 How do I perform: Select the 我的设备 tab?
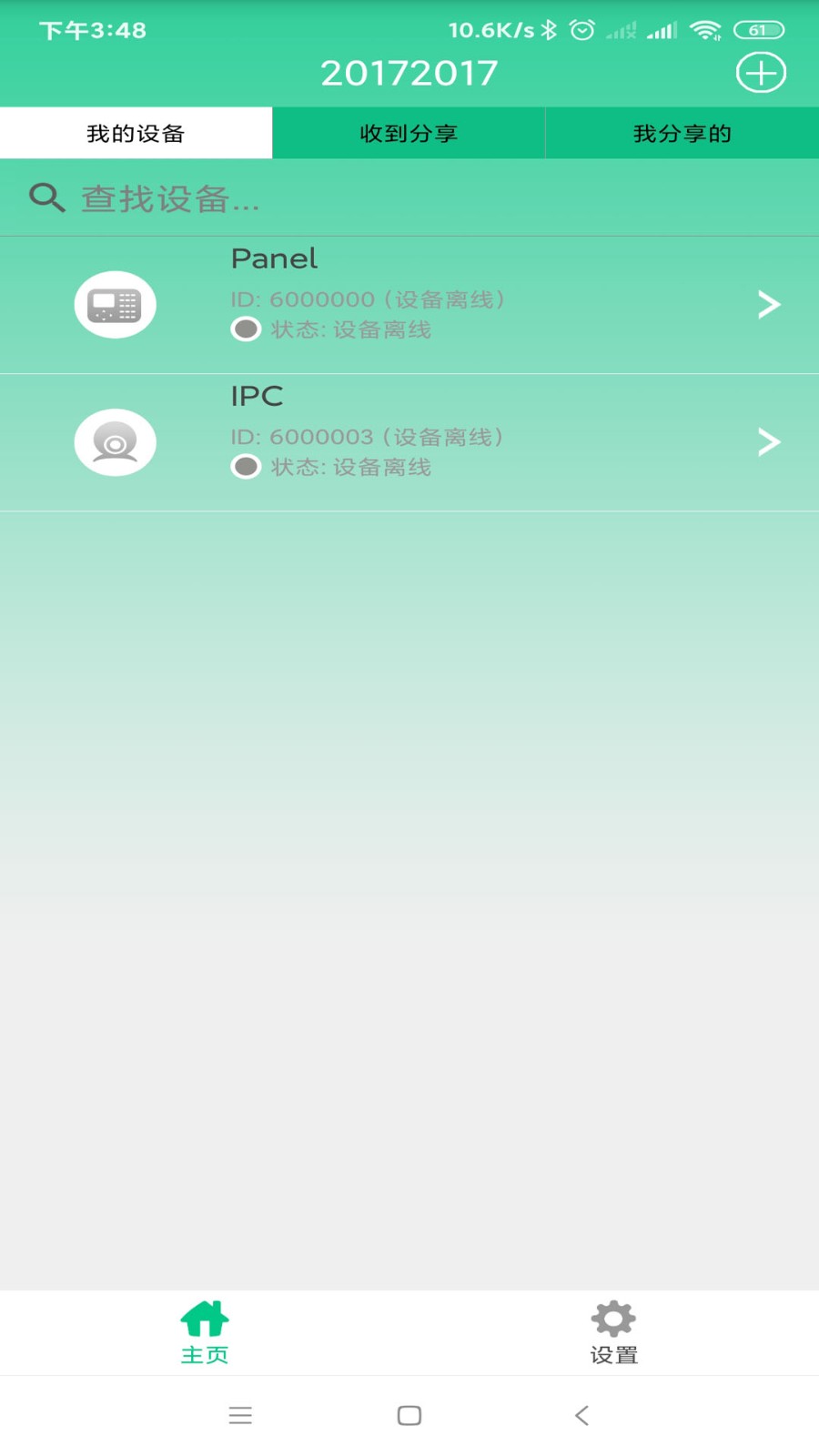pyautogui.click(x=135, y=133)
